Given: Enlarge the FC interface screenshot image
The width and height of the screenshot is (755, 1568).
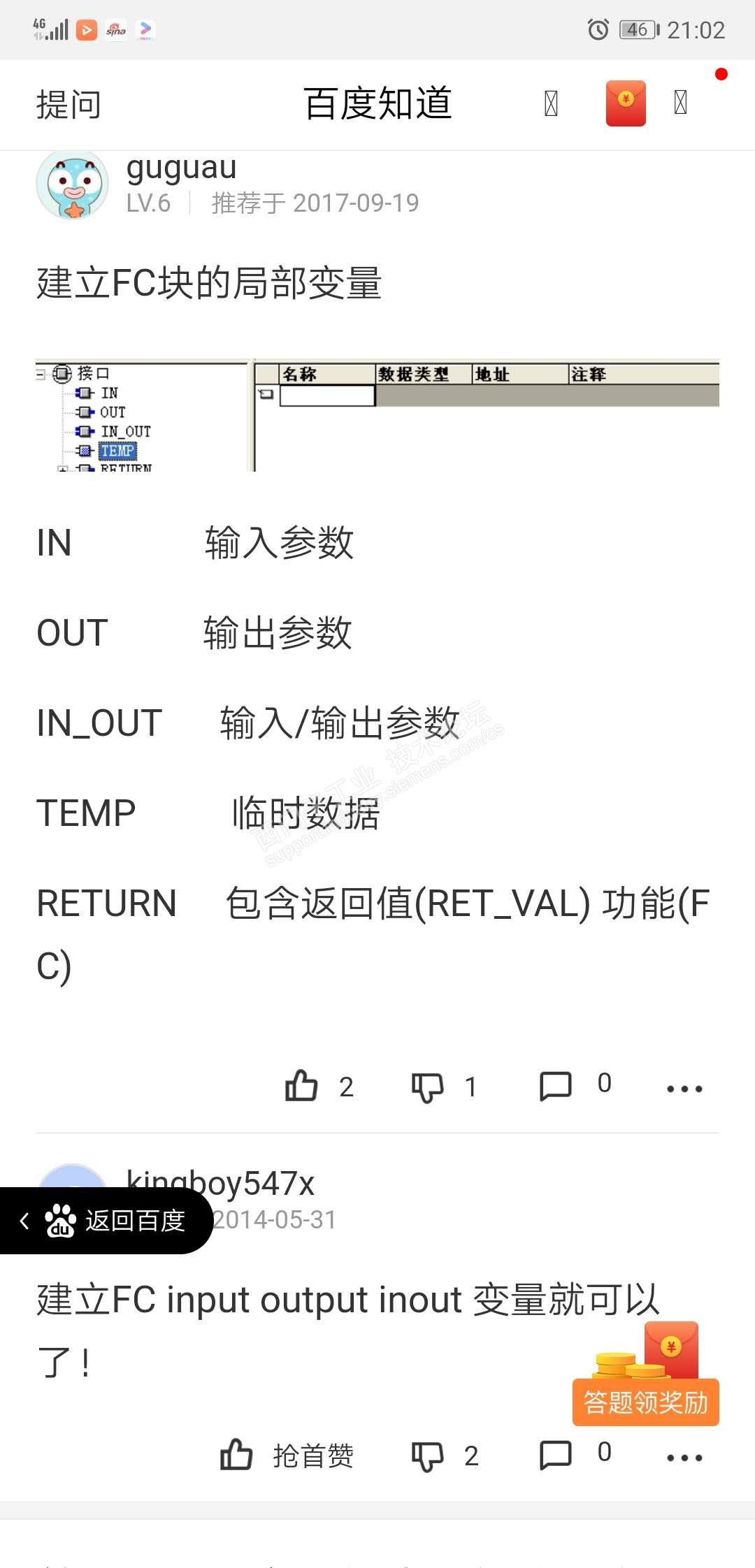Looking at the screenshot, I should pos(377,416).
